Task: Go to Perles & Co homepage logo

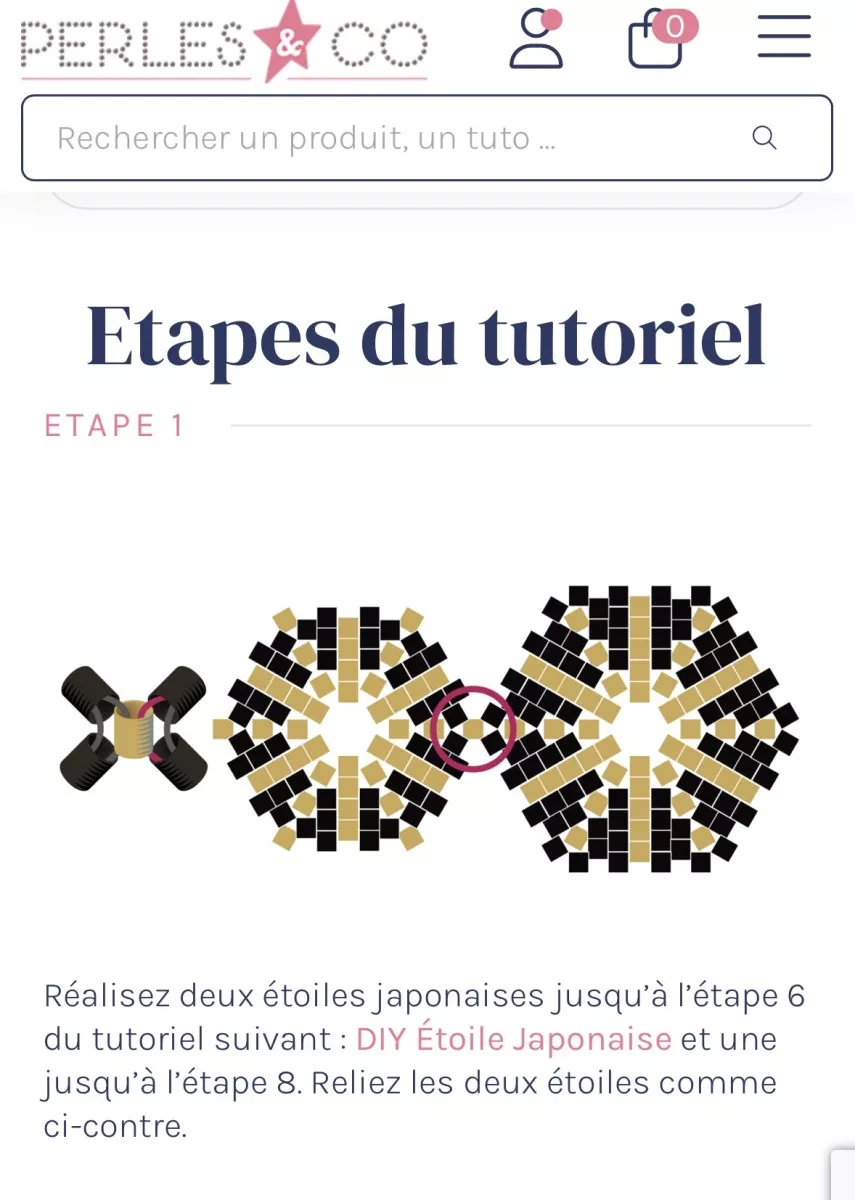Action: click(x=224, y=44)
